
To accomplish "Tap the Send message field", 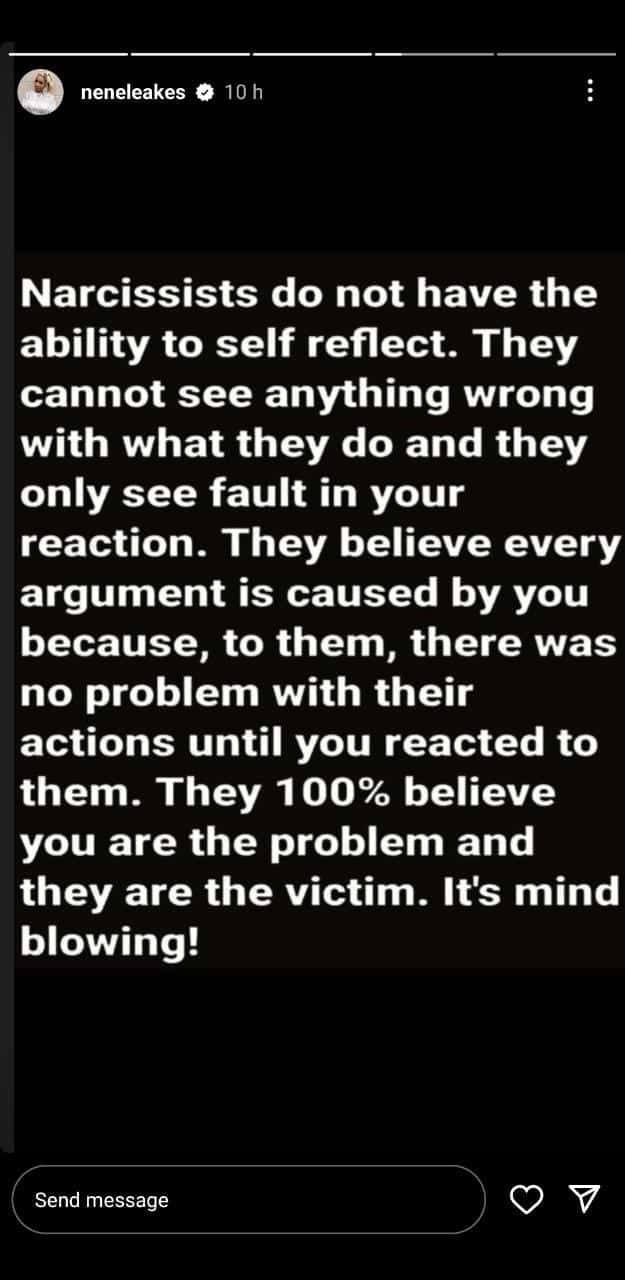I will [x=248, y=1199].
